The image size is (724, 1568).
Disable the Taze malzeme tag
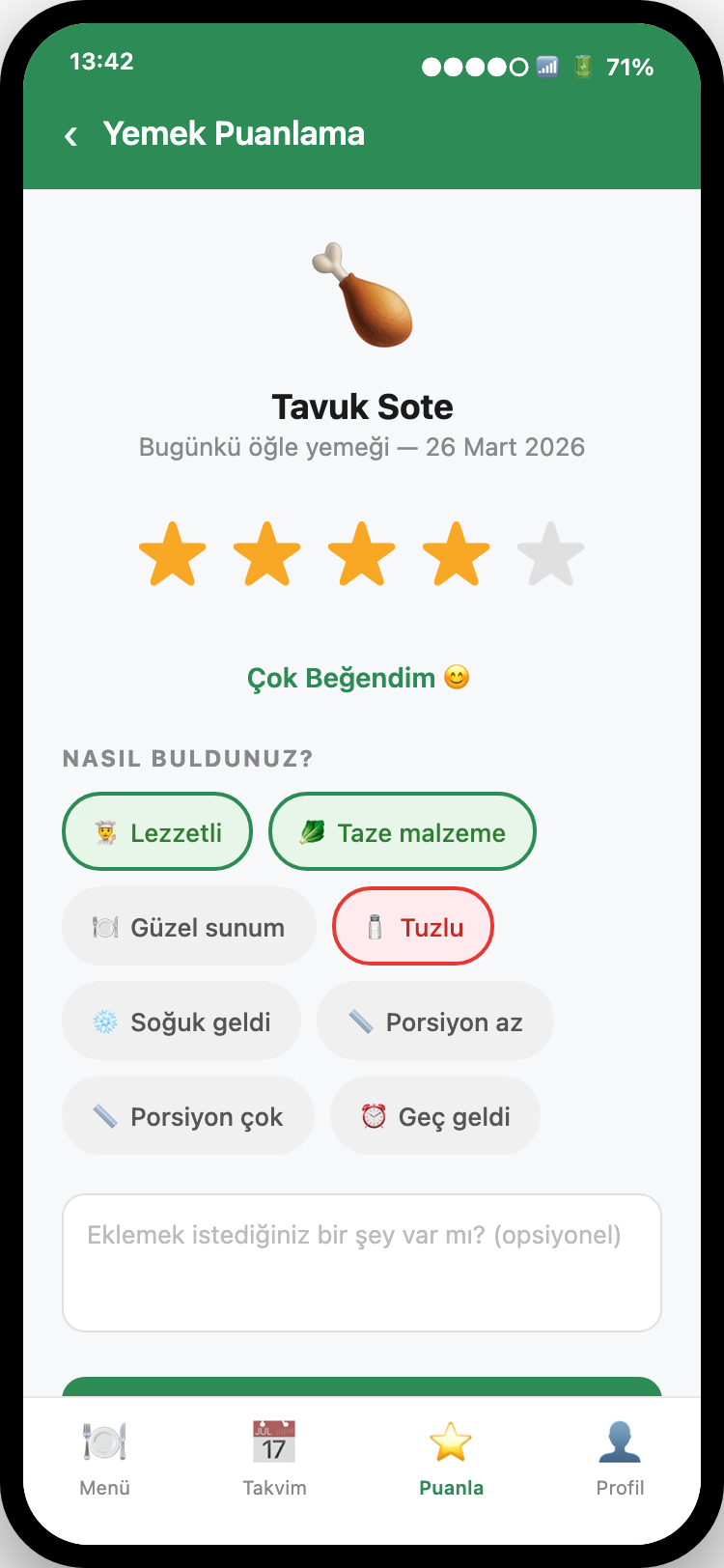(402, 830)
